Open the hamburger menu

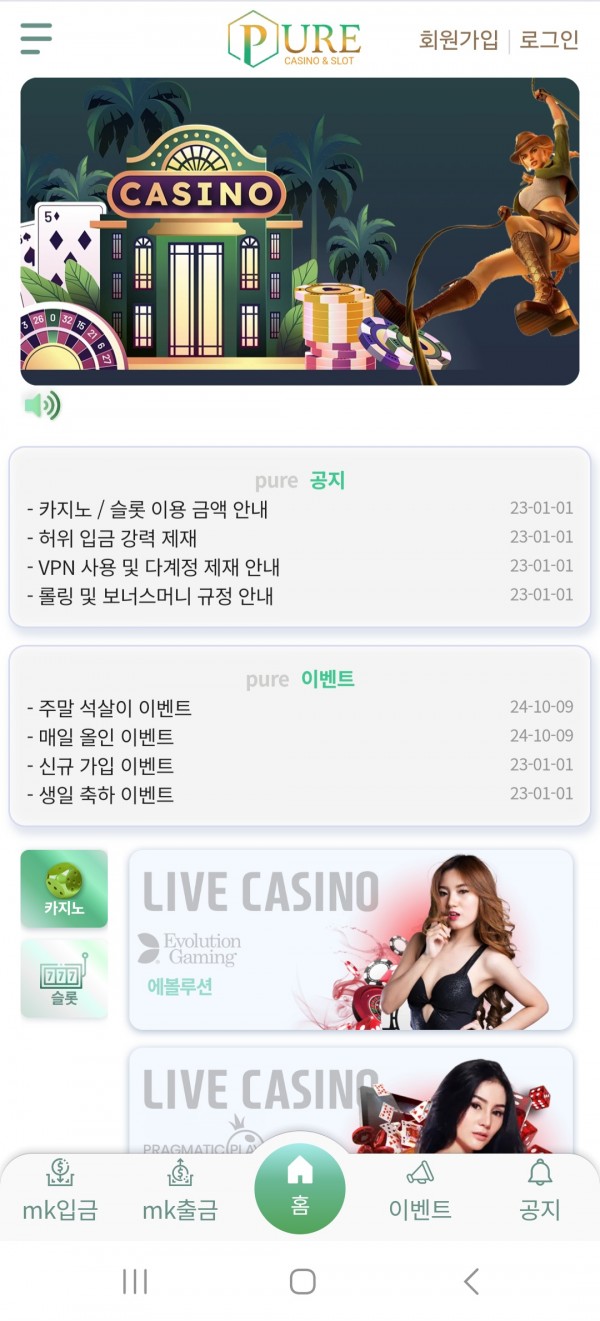click(36, 39)
